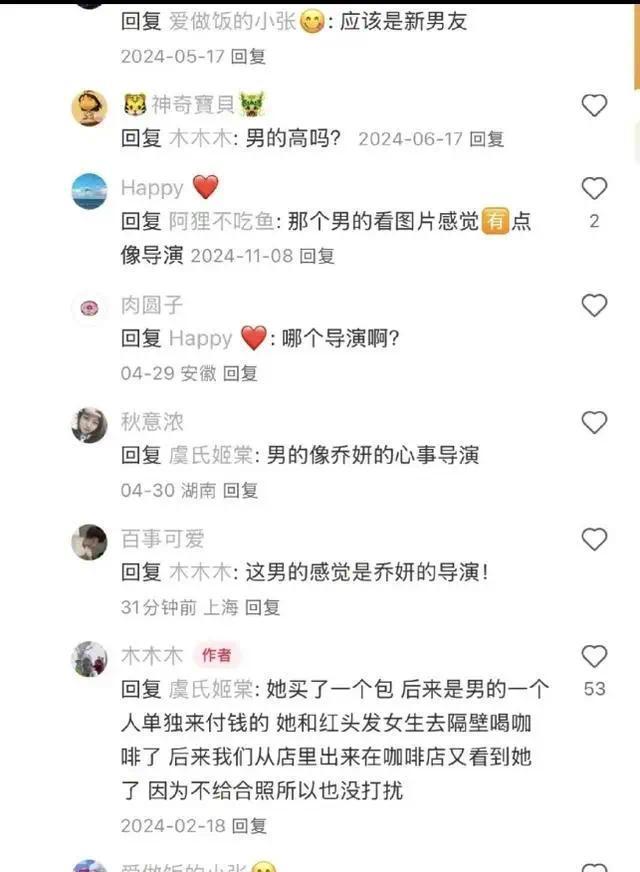Reply to Happy's comment dated 2024-11-08
Screen dimensions: 640x872
[x=318, y=256]
